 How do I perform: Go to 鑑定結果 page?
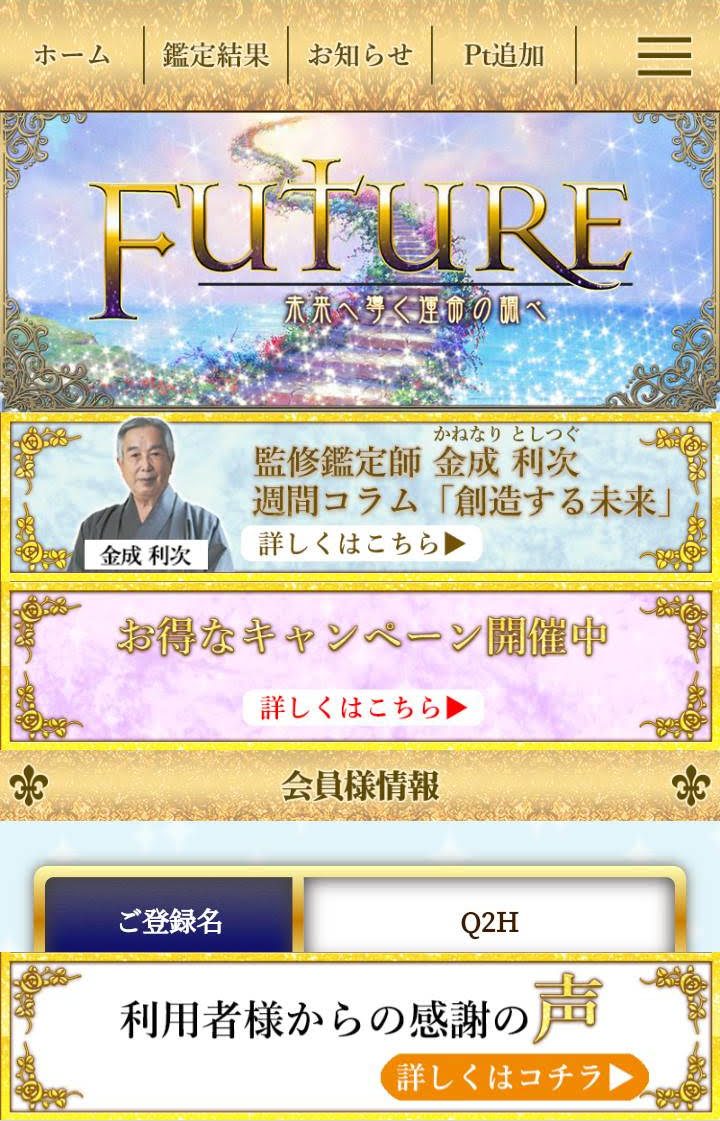click(x=216, y=55)
